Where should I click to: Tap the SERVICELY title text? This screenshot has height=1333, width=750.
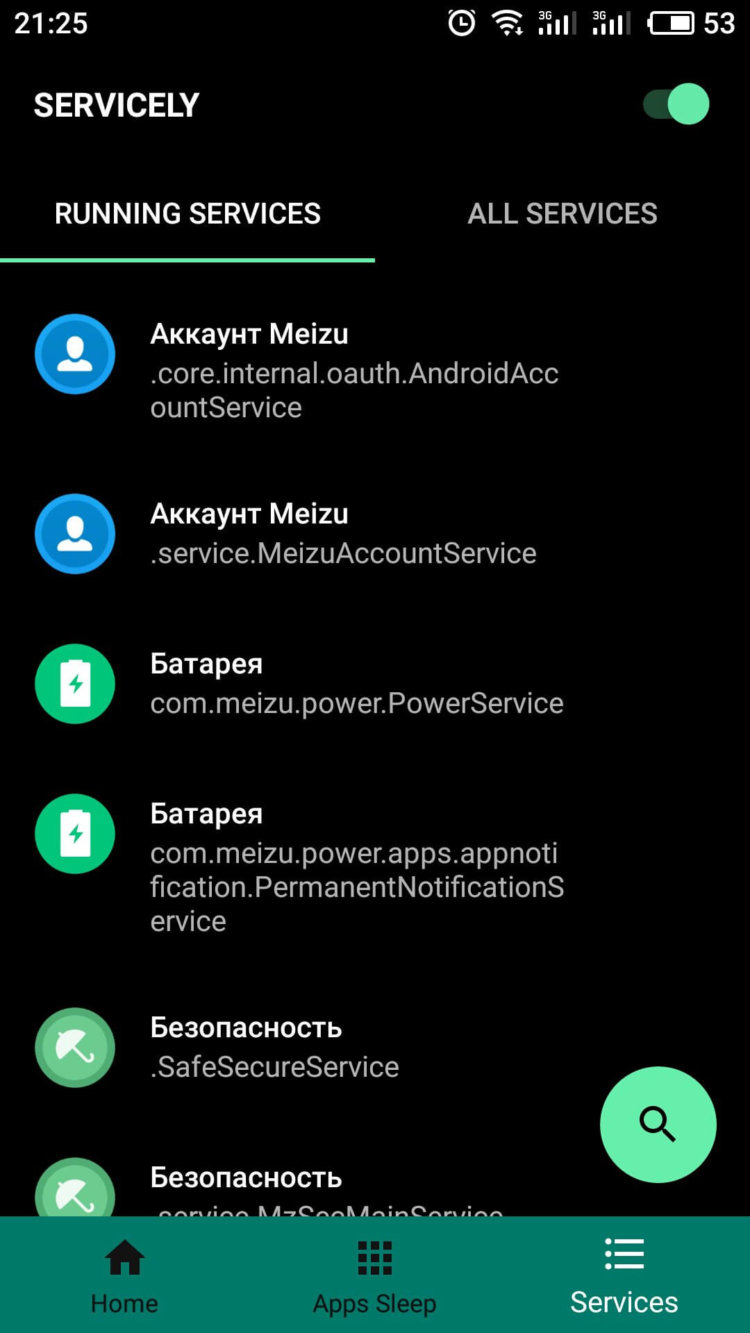point(116,104)
